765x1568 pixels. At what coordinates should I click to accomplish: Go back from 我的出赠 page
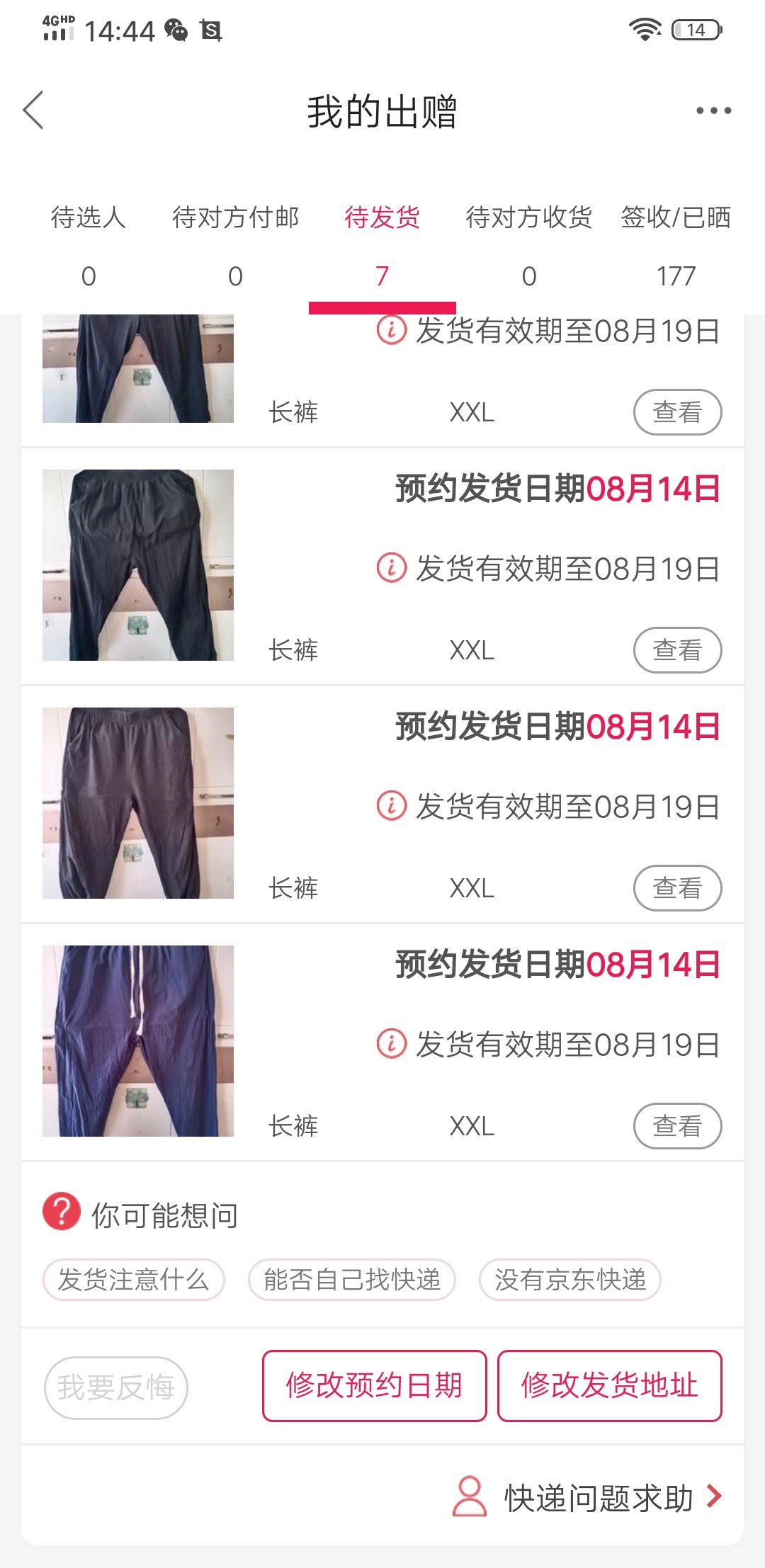(x=33, y=110)
